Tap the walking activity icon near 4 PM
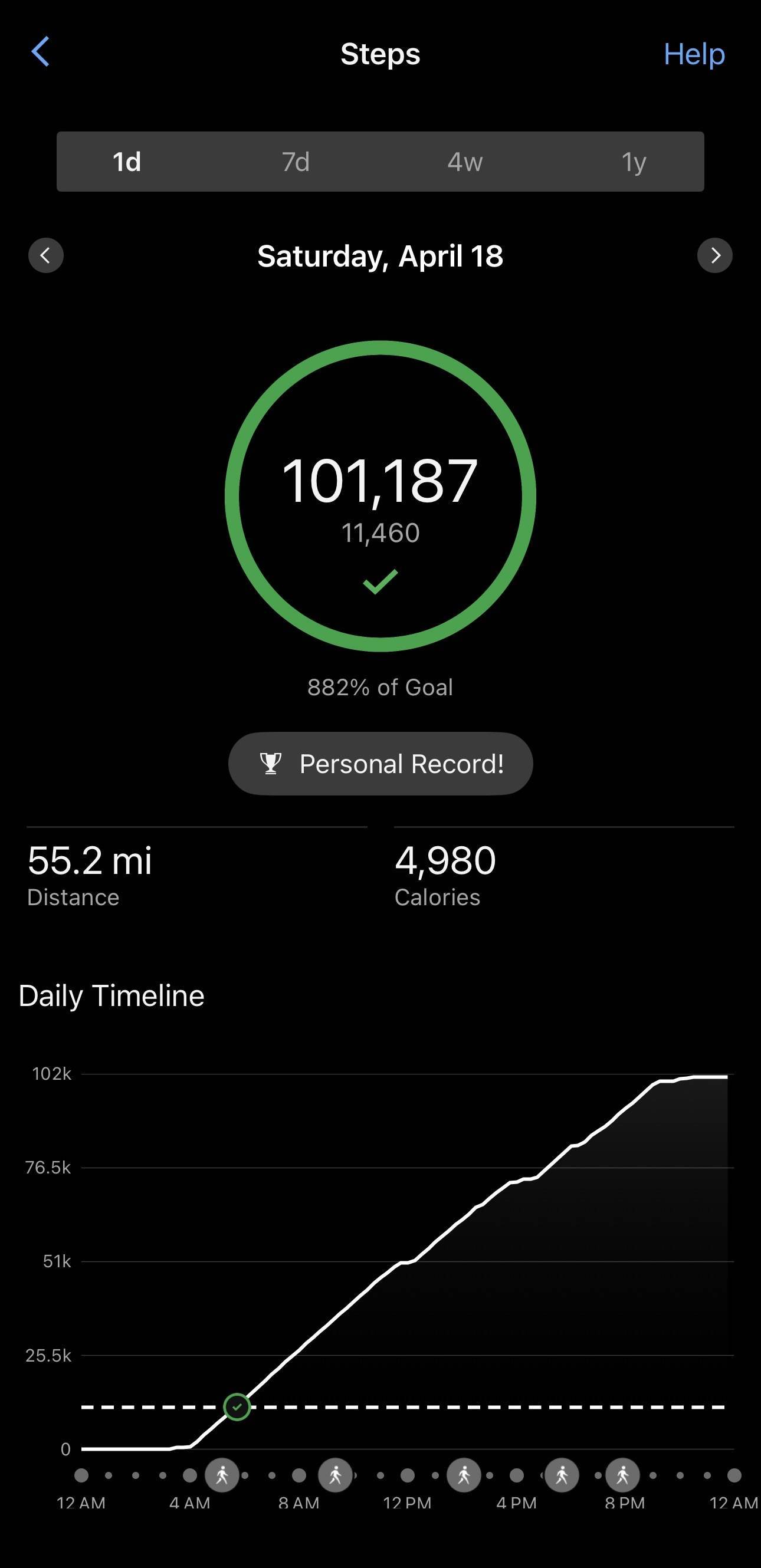 click(x=560, y=1475)
